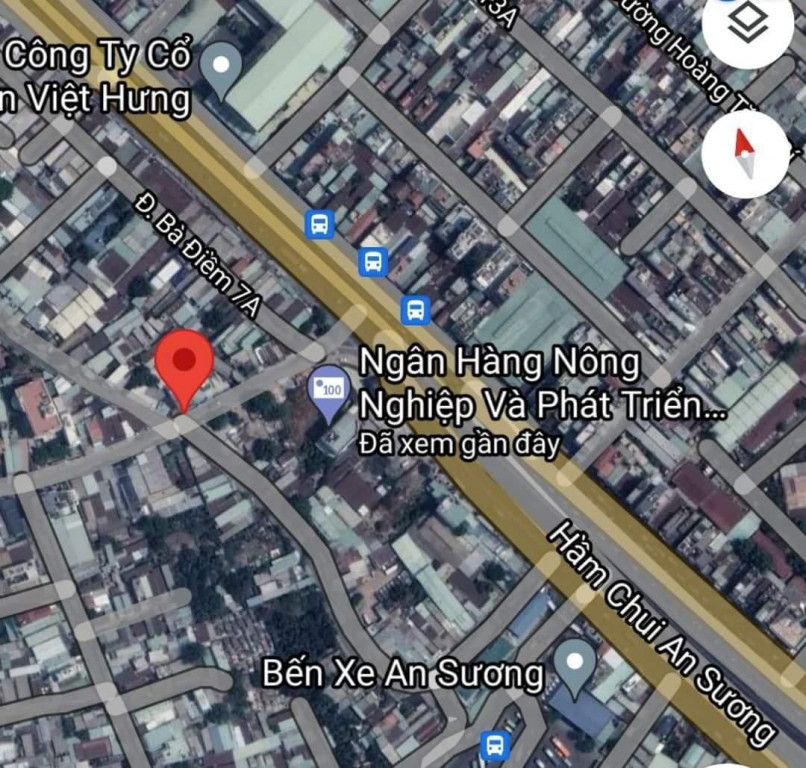Open Ngân Hàng Nông Nghiệp place marker
The height and width of the screenshot is (768, 806).
[x=329, y=391]
